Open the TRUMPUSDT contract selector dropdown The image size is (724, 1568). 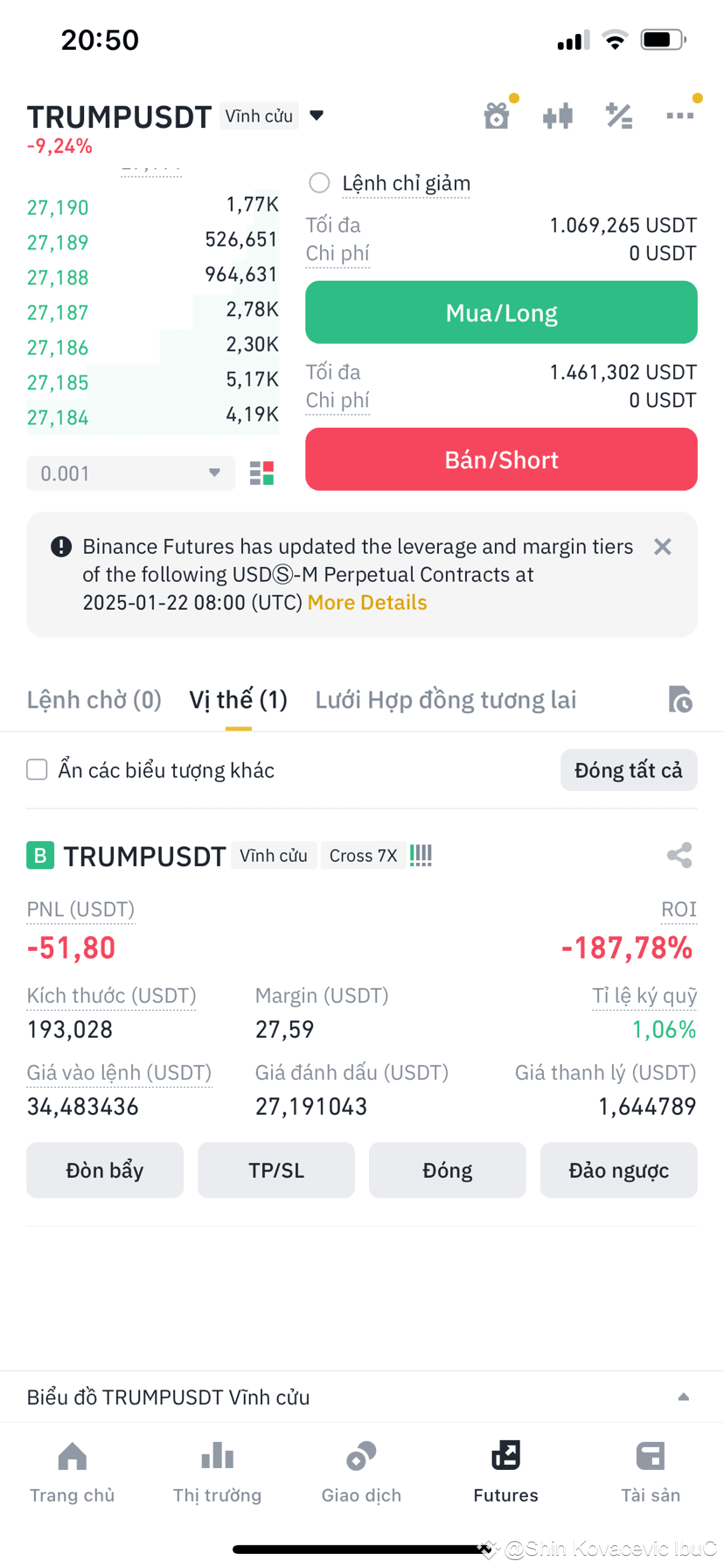point(316,115)
